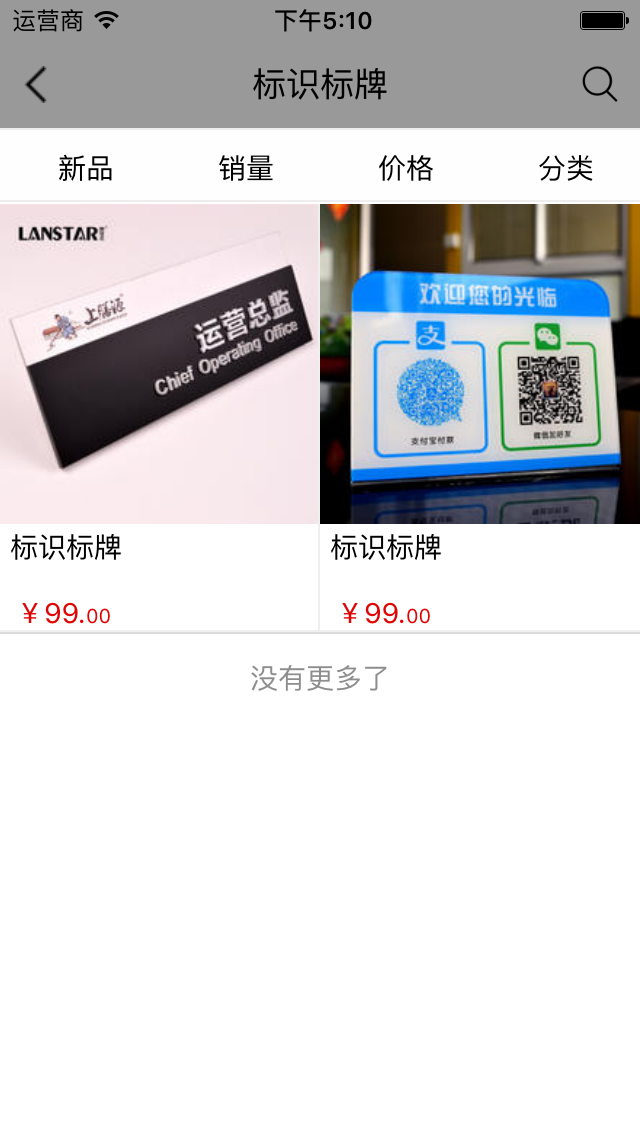Sort by 销量
Screen dimensions: 640x1136
tap(246, 168)
